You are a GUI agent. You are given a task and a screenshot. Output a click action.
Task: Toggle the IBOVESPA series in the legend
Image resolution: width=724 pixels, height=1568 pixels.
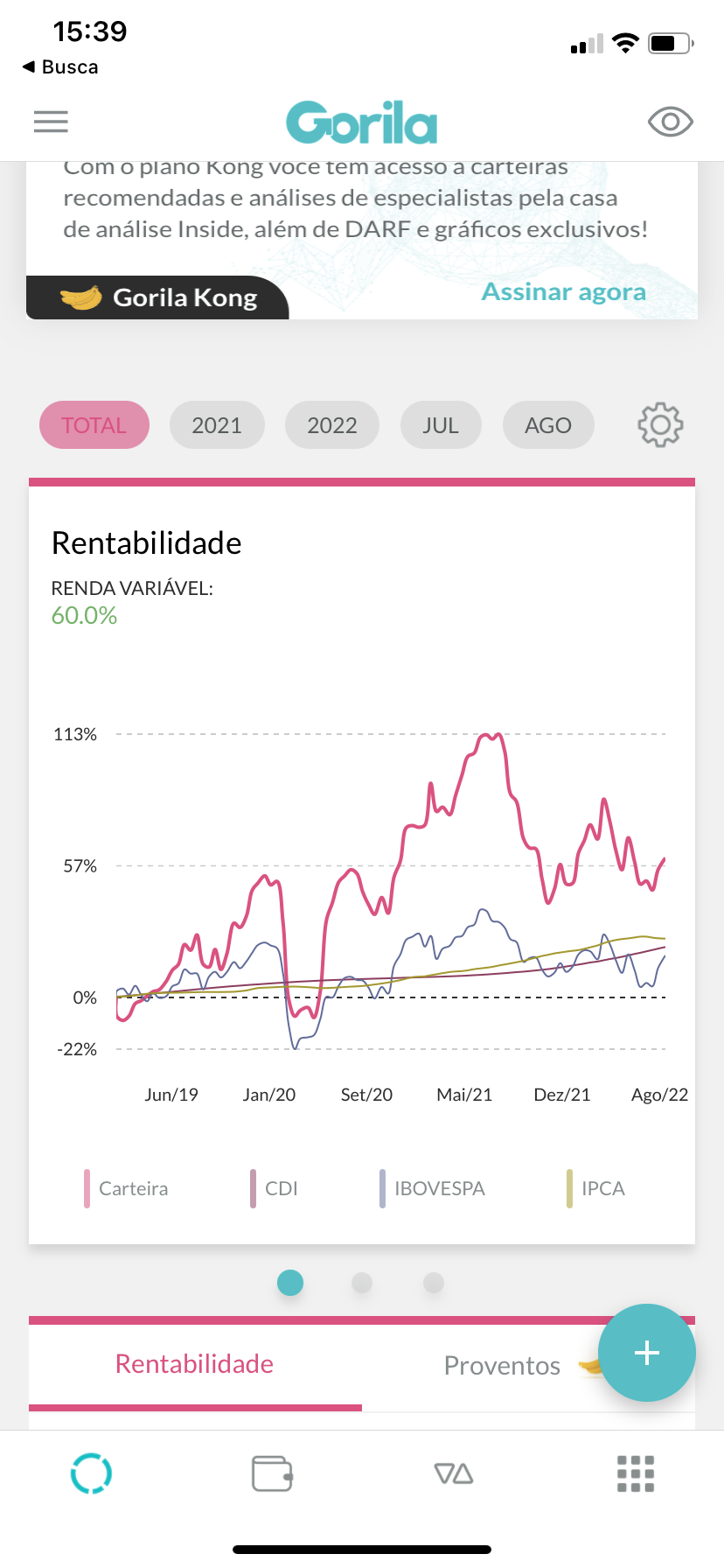433,1188
